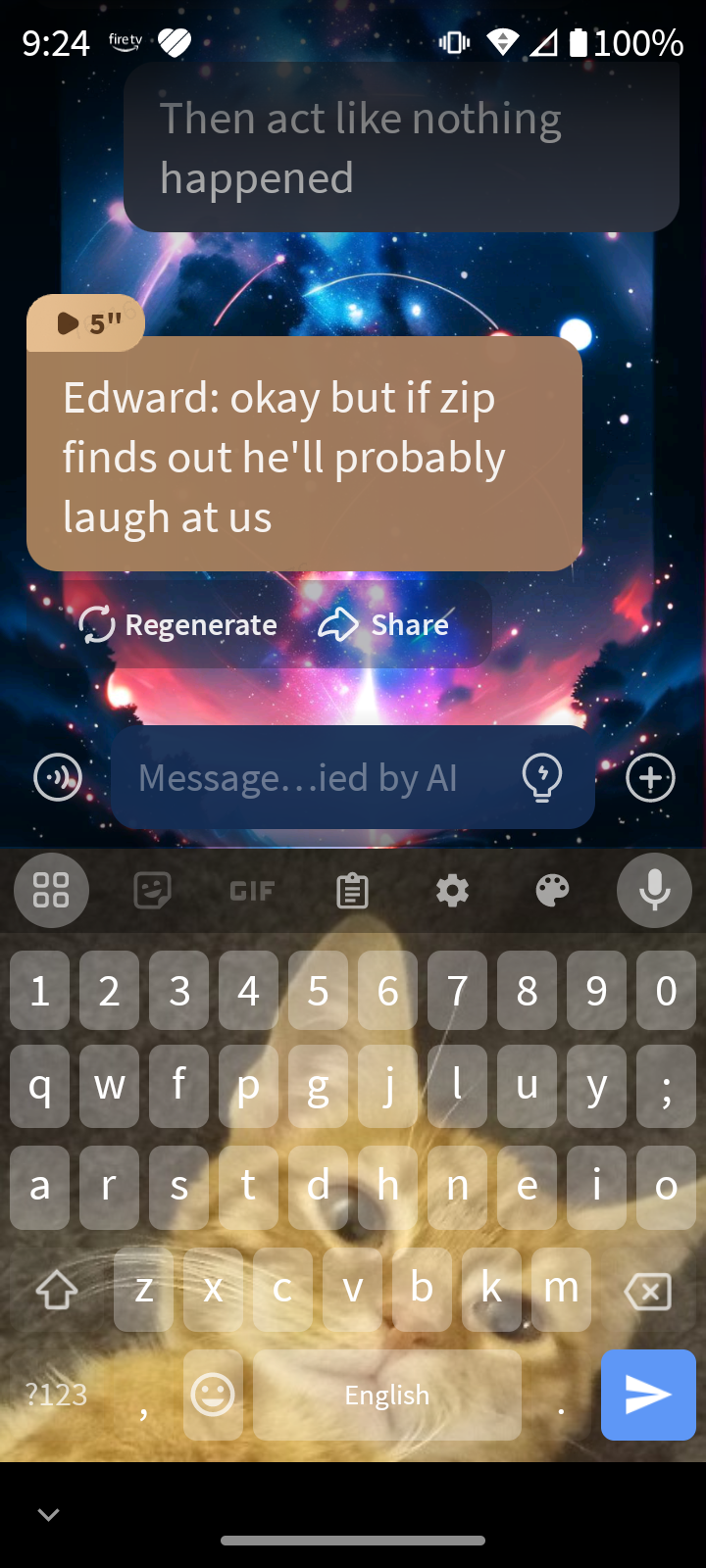Open keyboard theme palette
Viewport: 706px width, 1568px height.
click(x=552, y=891)
